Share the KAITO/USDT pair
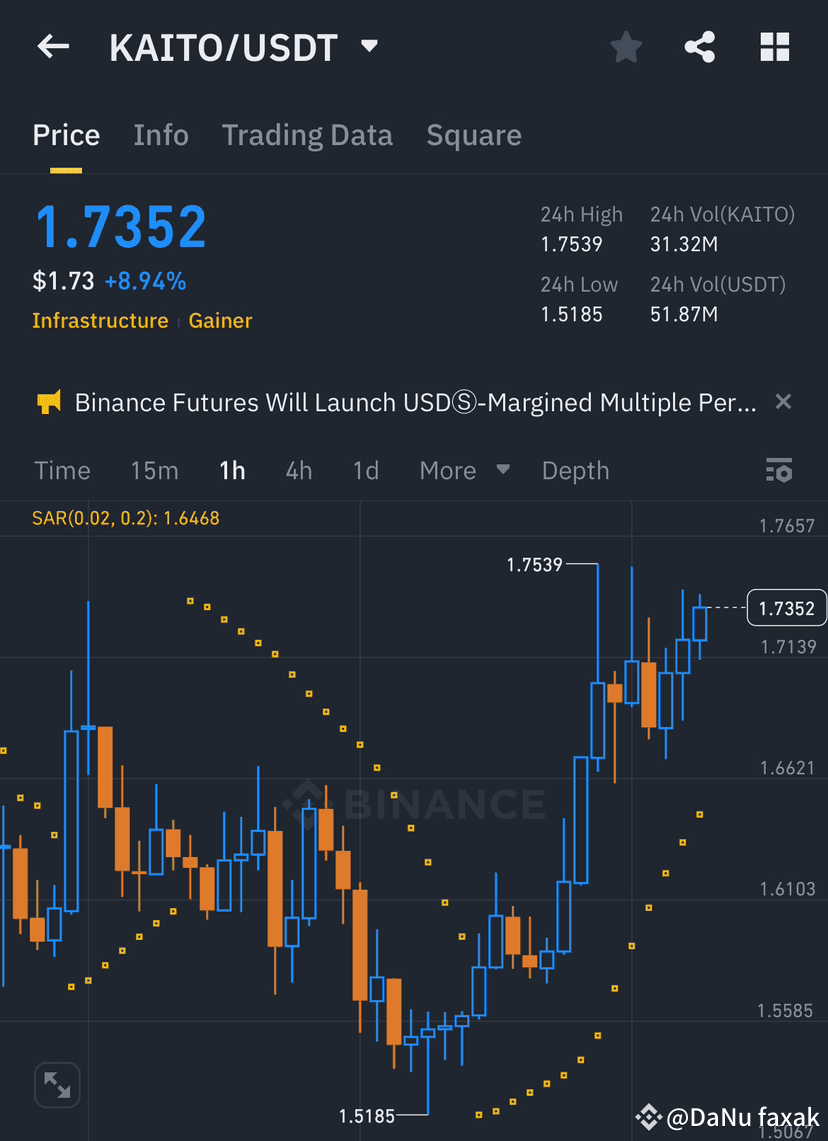Screen dimensions: 828x1141 (x=700, y=46)
